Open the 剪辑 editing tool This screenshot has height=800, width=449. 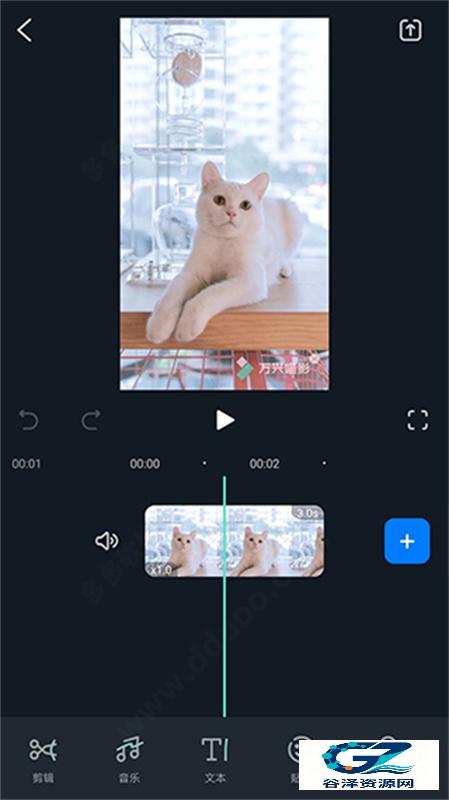click(x=43, y=759)
